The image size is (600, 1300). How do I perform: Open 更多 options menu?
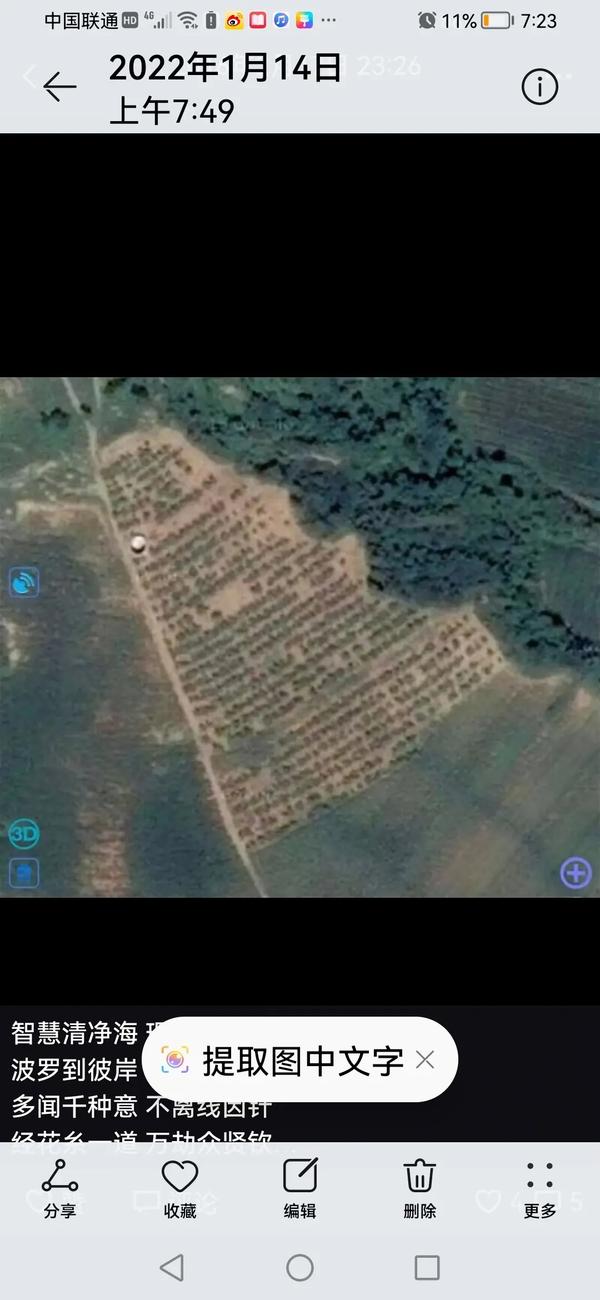(540, 1188)
